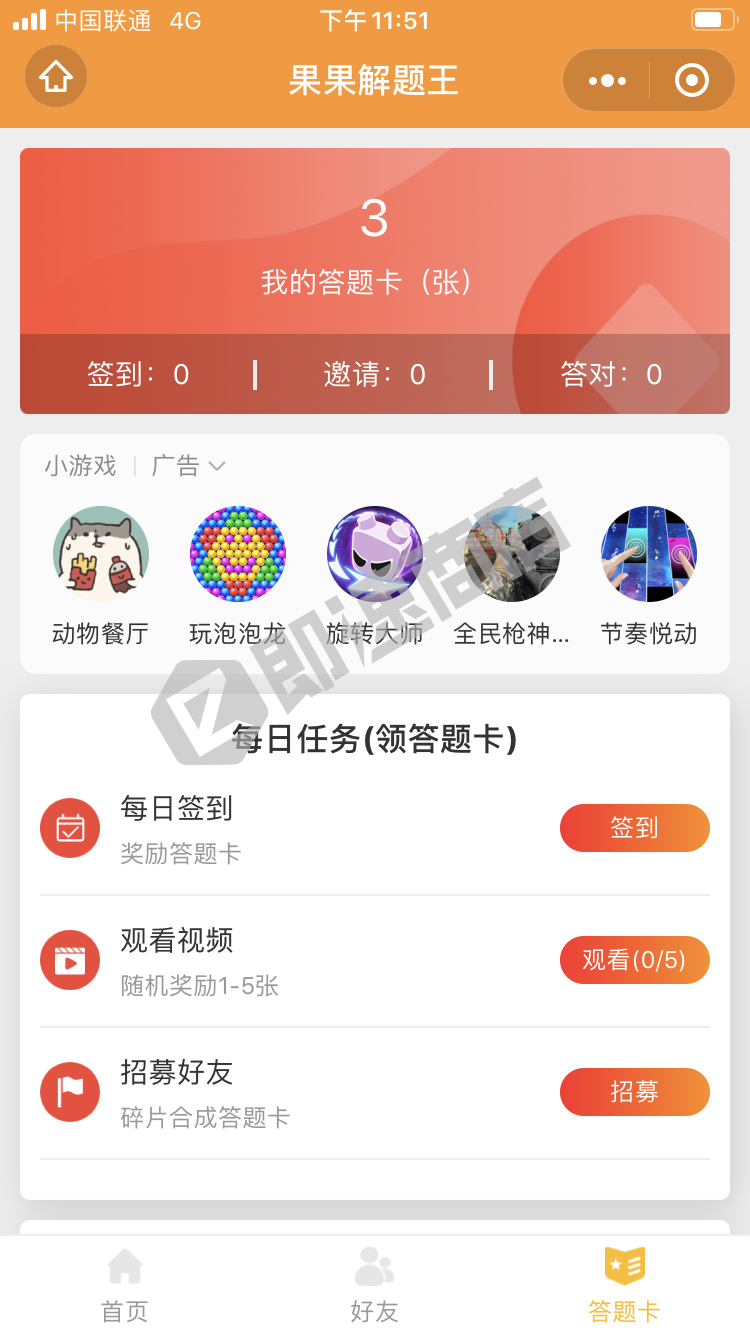Go to the 好友 tab

[x=375, y=1285]
